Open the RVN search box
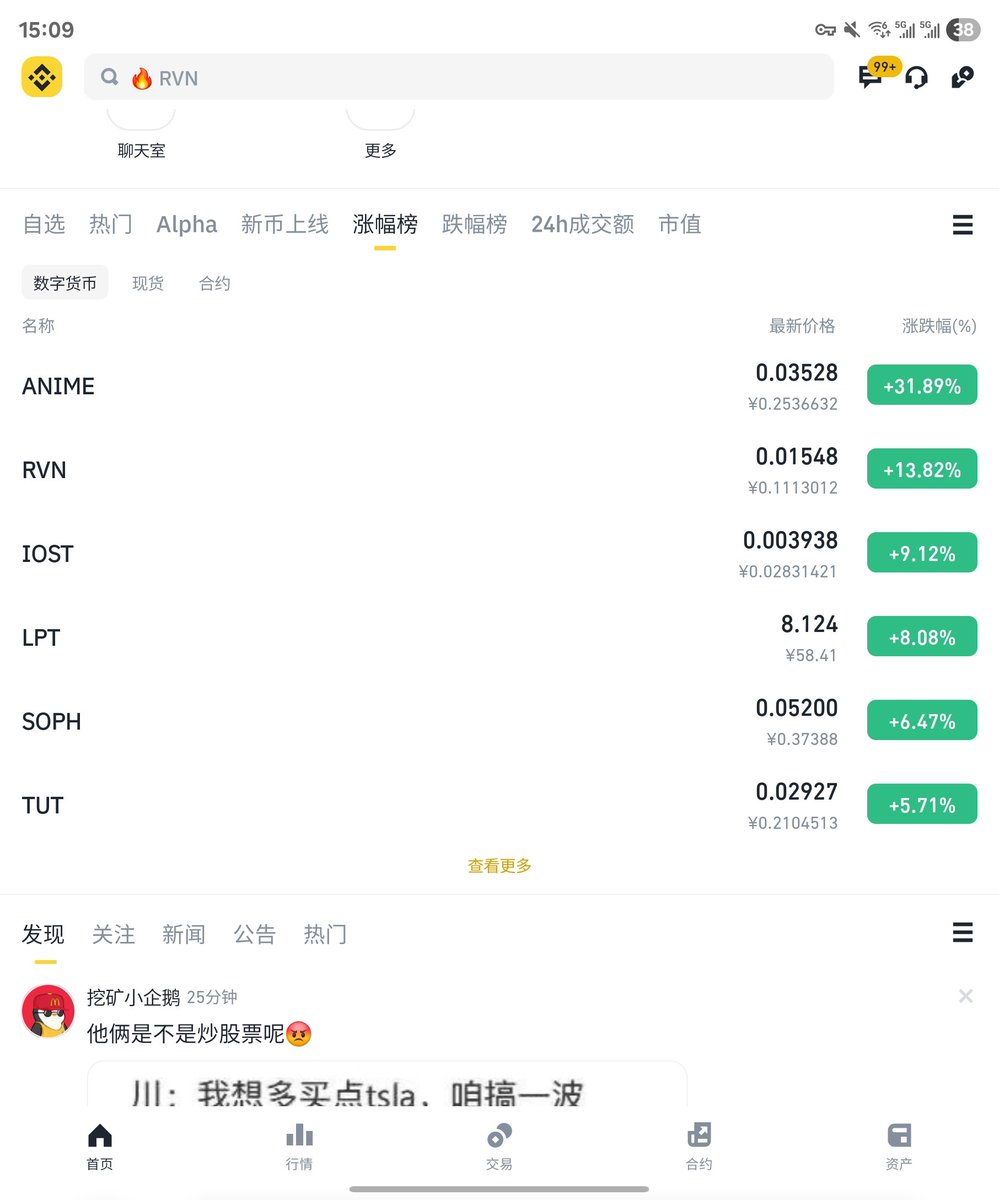The height and width of the screenshot is (1200, 999). pyautogui.click(x=458, y=77)
